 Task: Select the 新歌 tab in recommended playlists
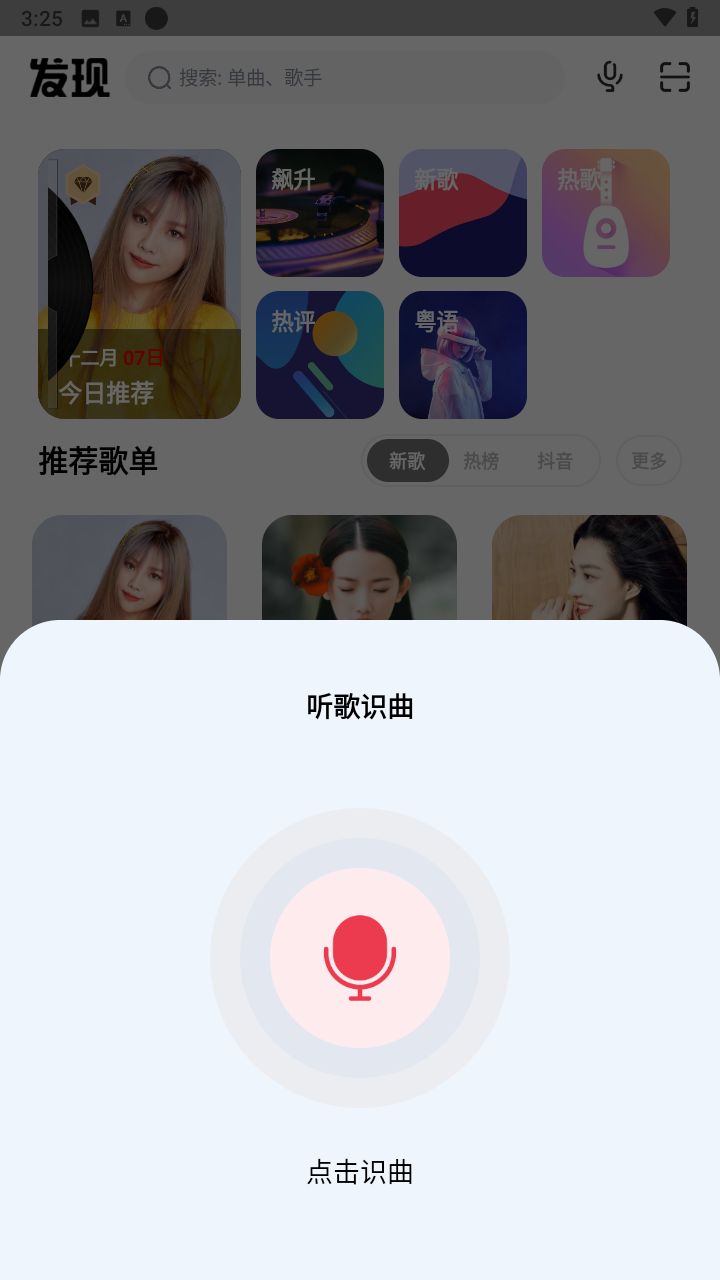pyautogui.click(x=406, y=460)
